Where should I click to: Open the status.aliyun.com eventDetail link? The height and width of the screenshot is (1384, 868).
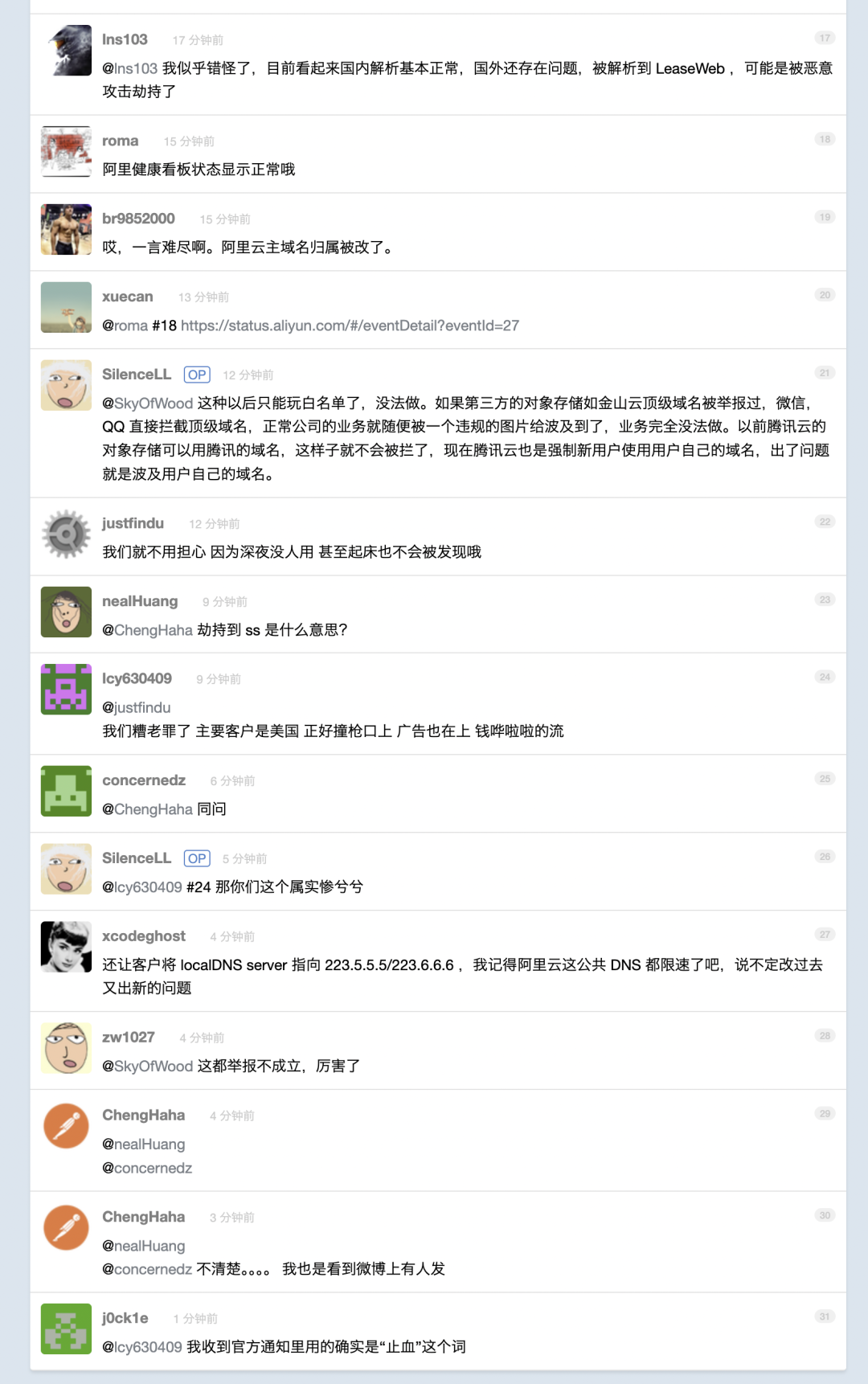pos(350,326)
